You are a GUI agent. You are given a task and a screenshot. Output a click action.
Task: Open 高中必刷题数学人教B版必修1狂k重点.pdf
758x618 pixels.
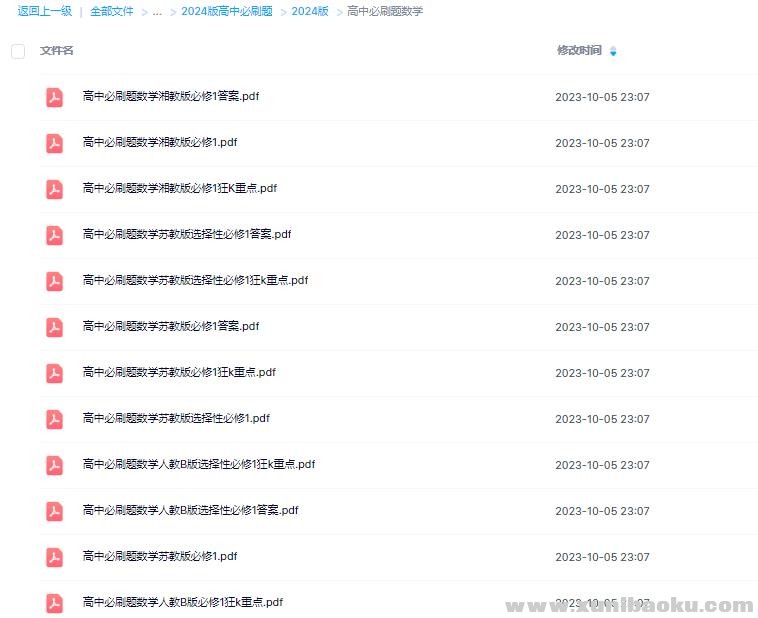point(183,603)
